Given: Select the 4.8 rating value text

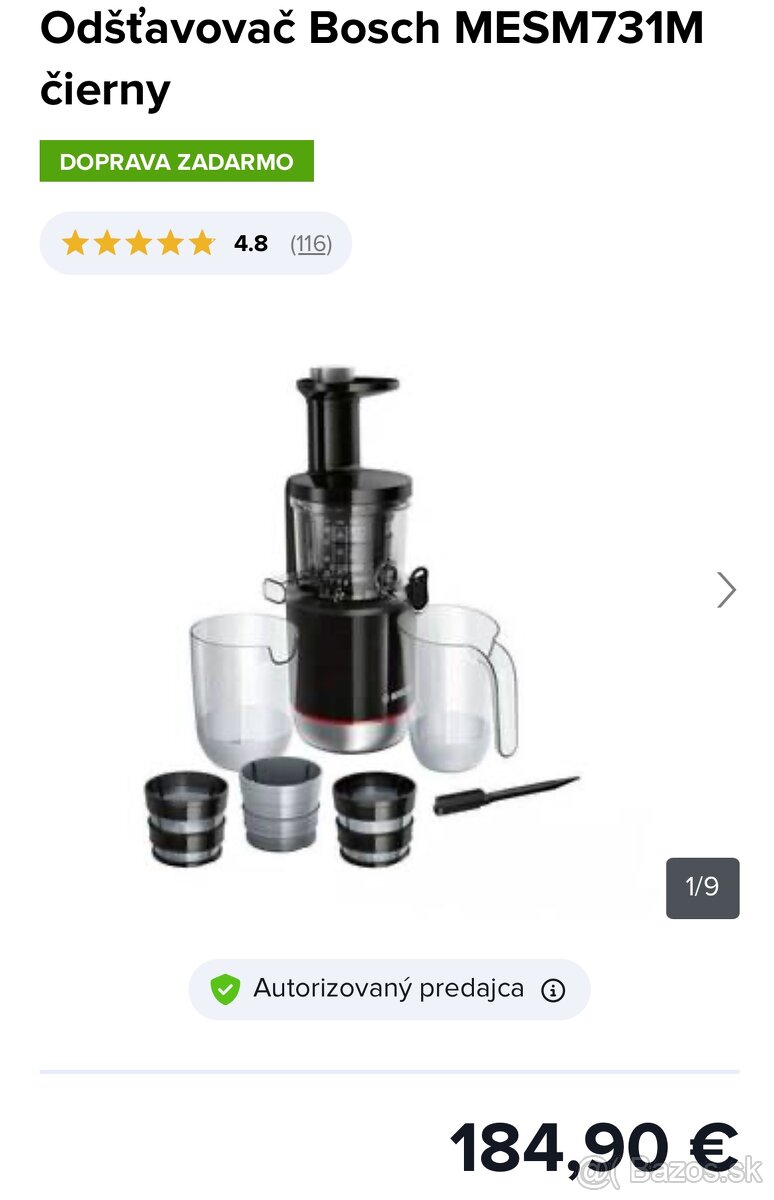Looking at the screenshot, I should pos(251,242).
